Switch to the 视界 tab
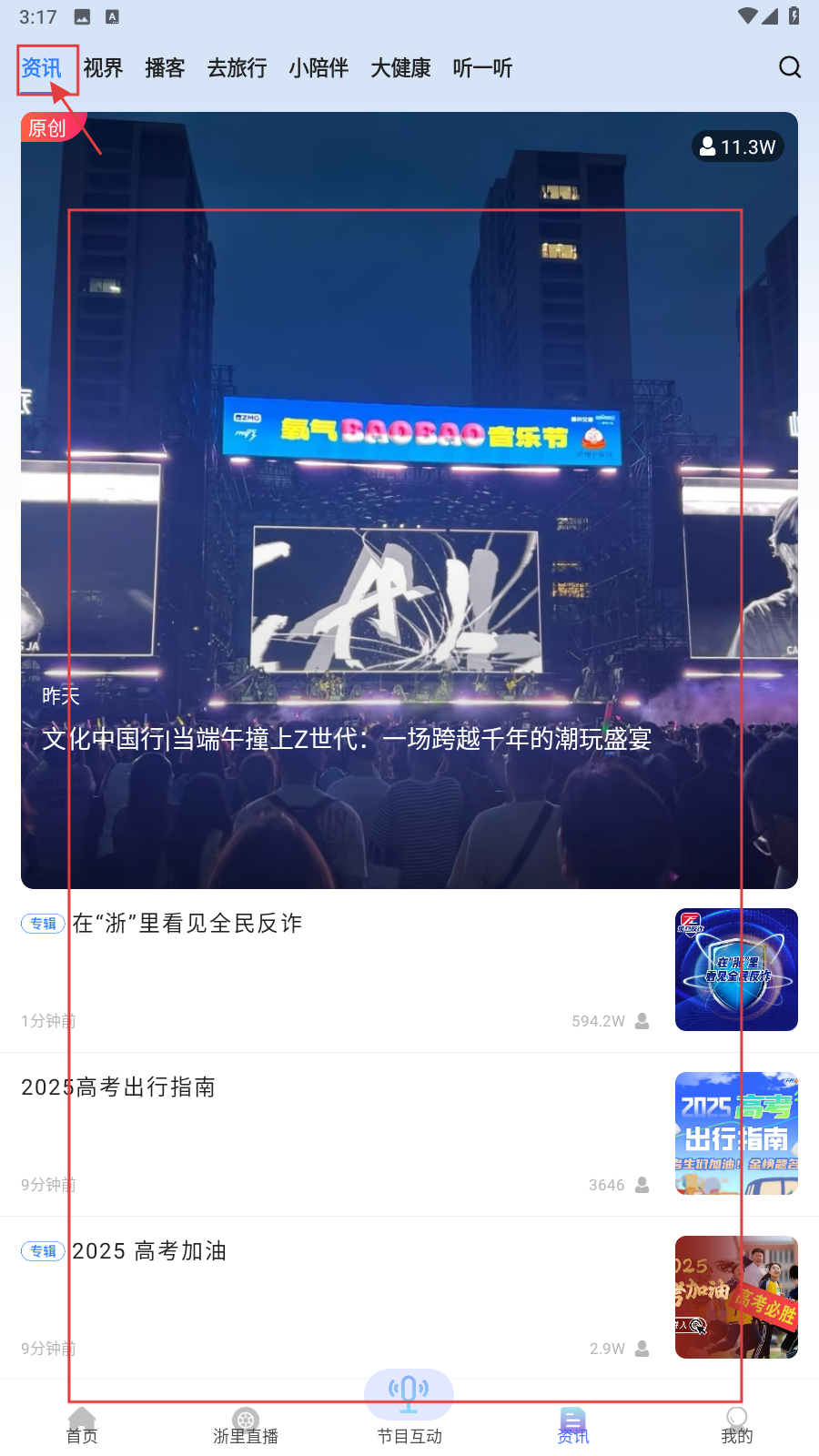819x1456 pixels. pyautogui.click(x=103, y=68)
